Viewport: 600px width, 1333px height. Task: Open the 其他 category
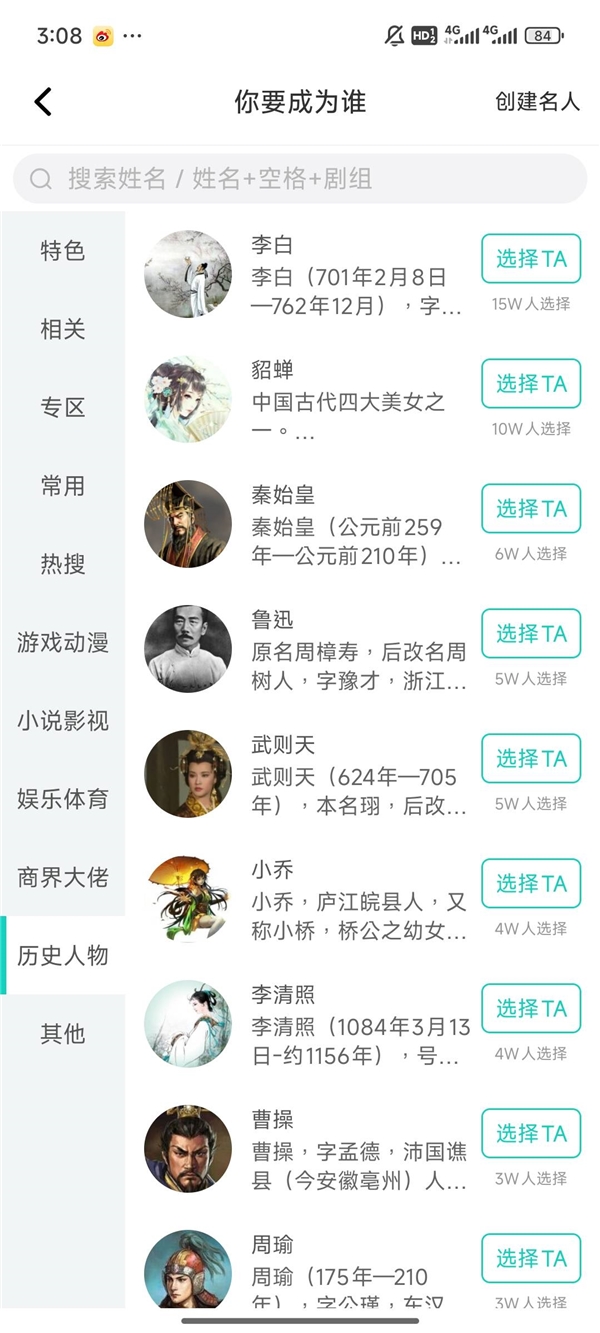[63, 1034]
